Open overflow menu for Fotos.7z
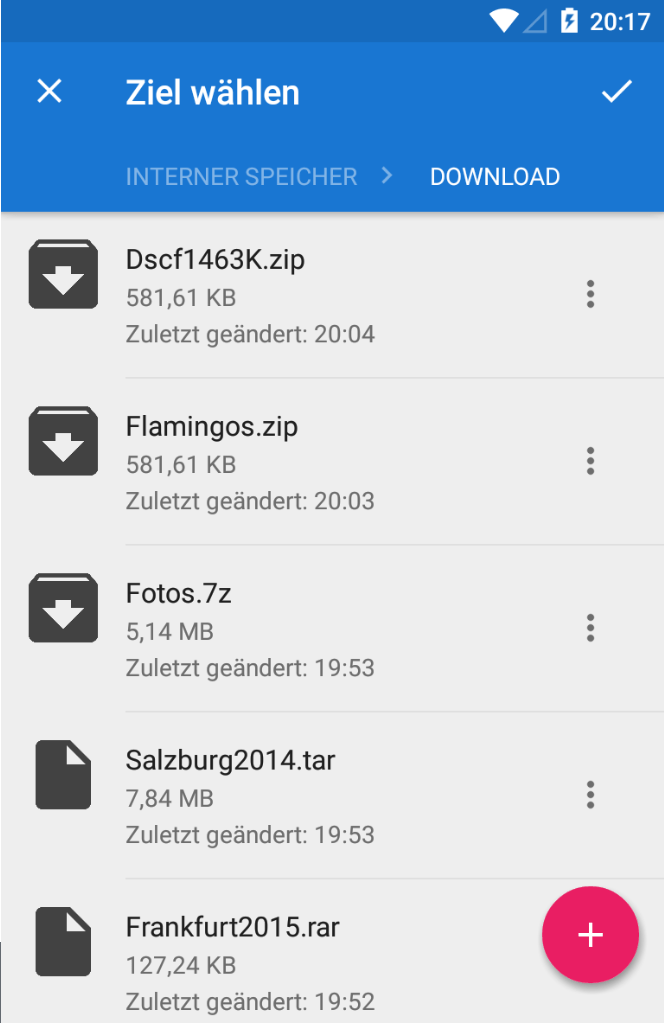Viewport: 664px width, 1023px height. tap(590, 628)
